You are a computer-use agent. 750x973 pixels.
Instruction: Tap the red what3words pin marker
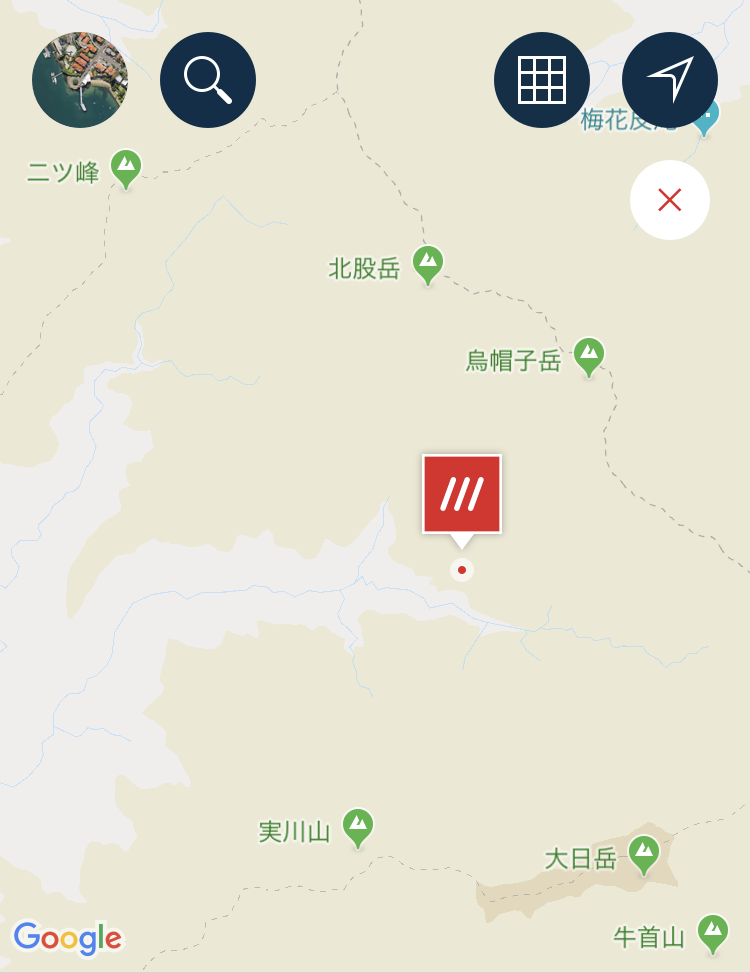click(x=462, y=494)
